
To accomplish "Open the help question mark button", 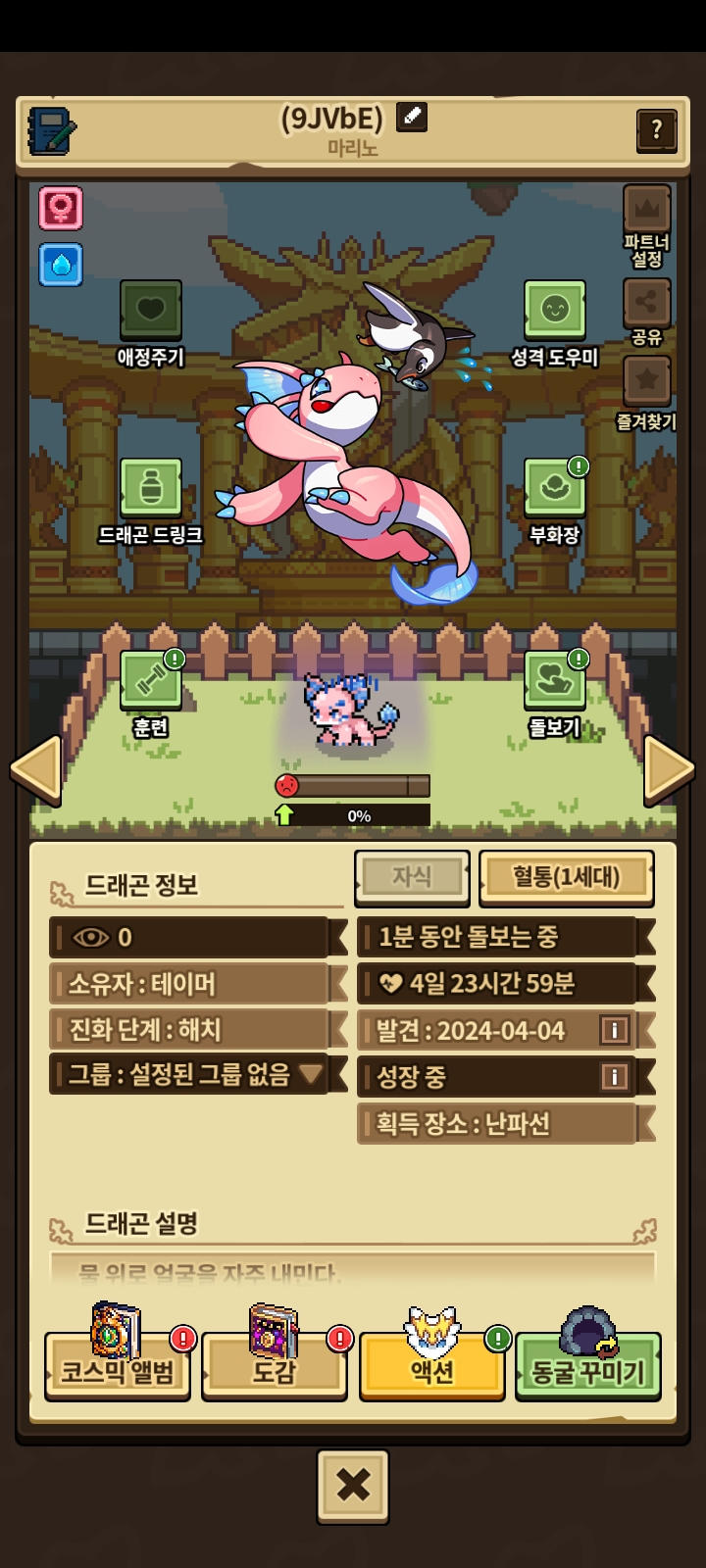I will [656, 128].
